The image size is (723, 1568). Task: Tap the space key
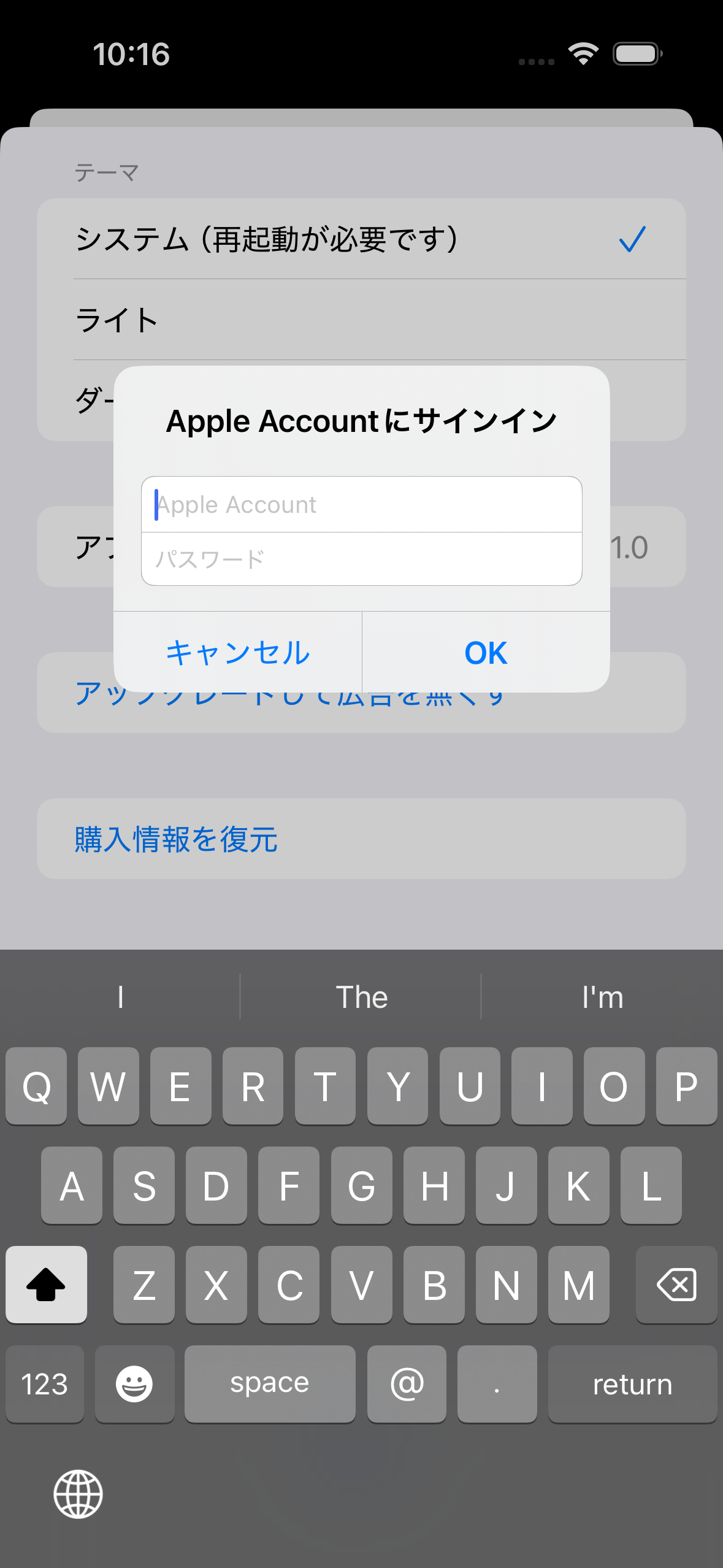270,1384
